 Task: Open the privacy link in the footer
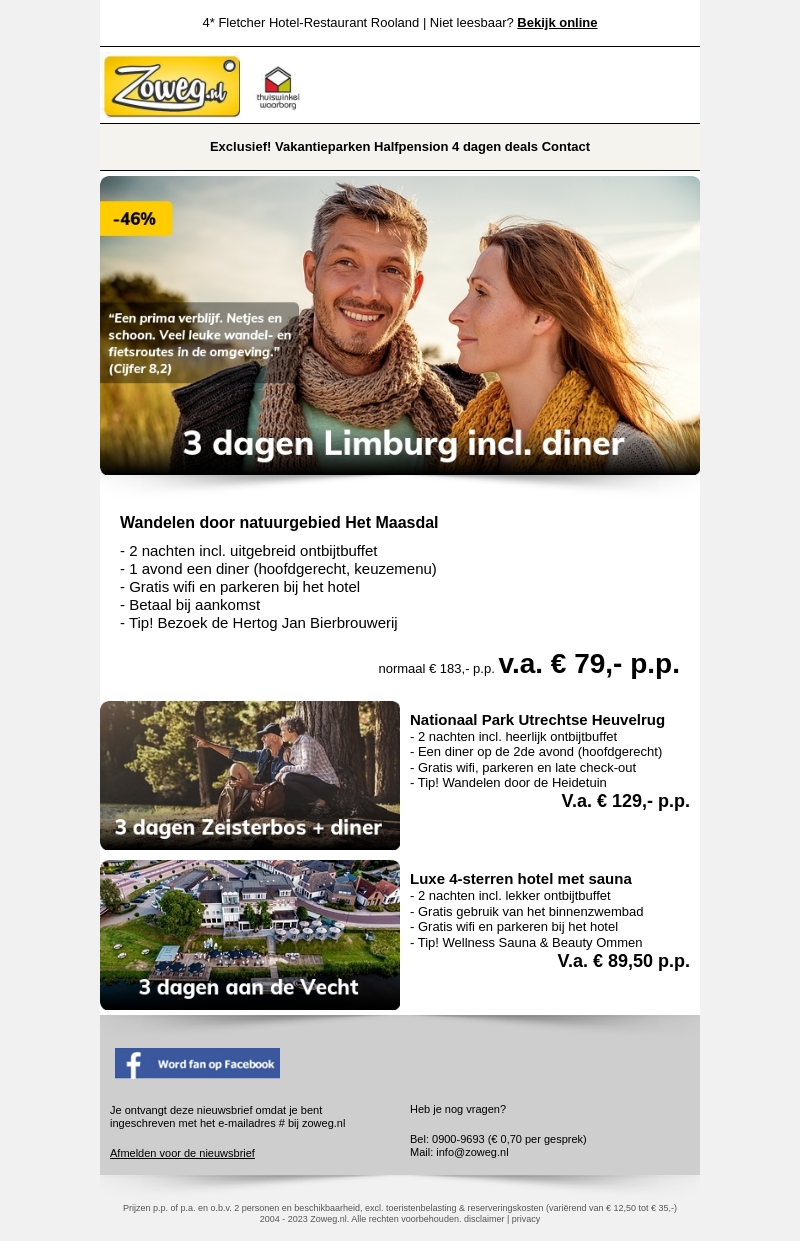[526, 1219]
